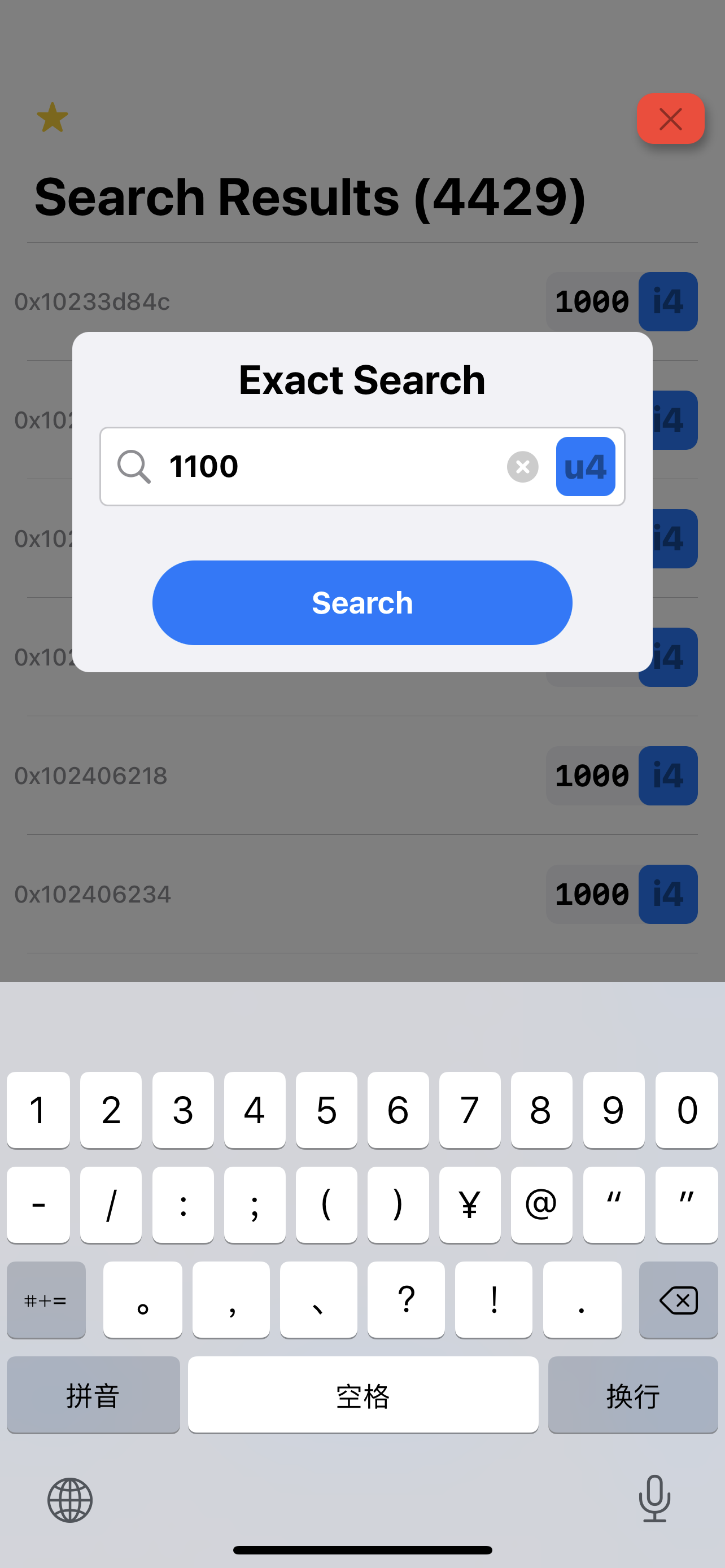The width and height of the screenshot is (725, 1568).
Task: Start the exact search with Search button
Action: pos(362,603)
